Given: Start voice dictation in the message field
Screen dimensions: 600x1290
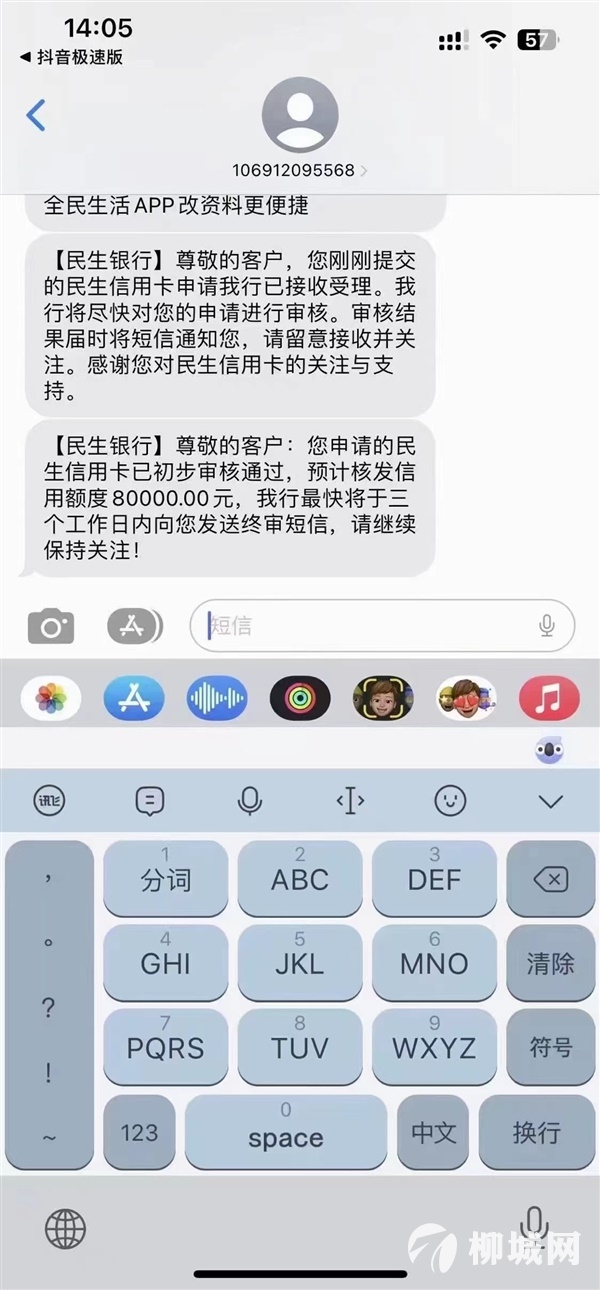Looking at the screenshot, I should 547,626.
